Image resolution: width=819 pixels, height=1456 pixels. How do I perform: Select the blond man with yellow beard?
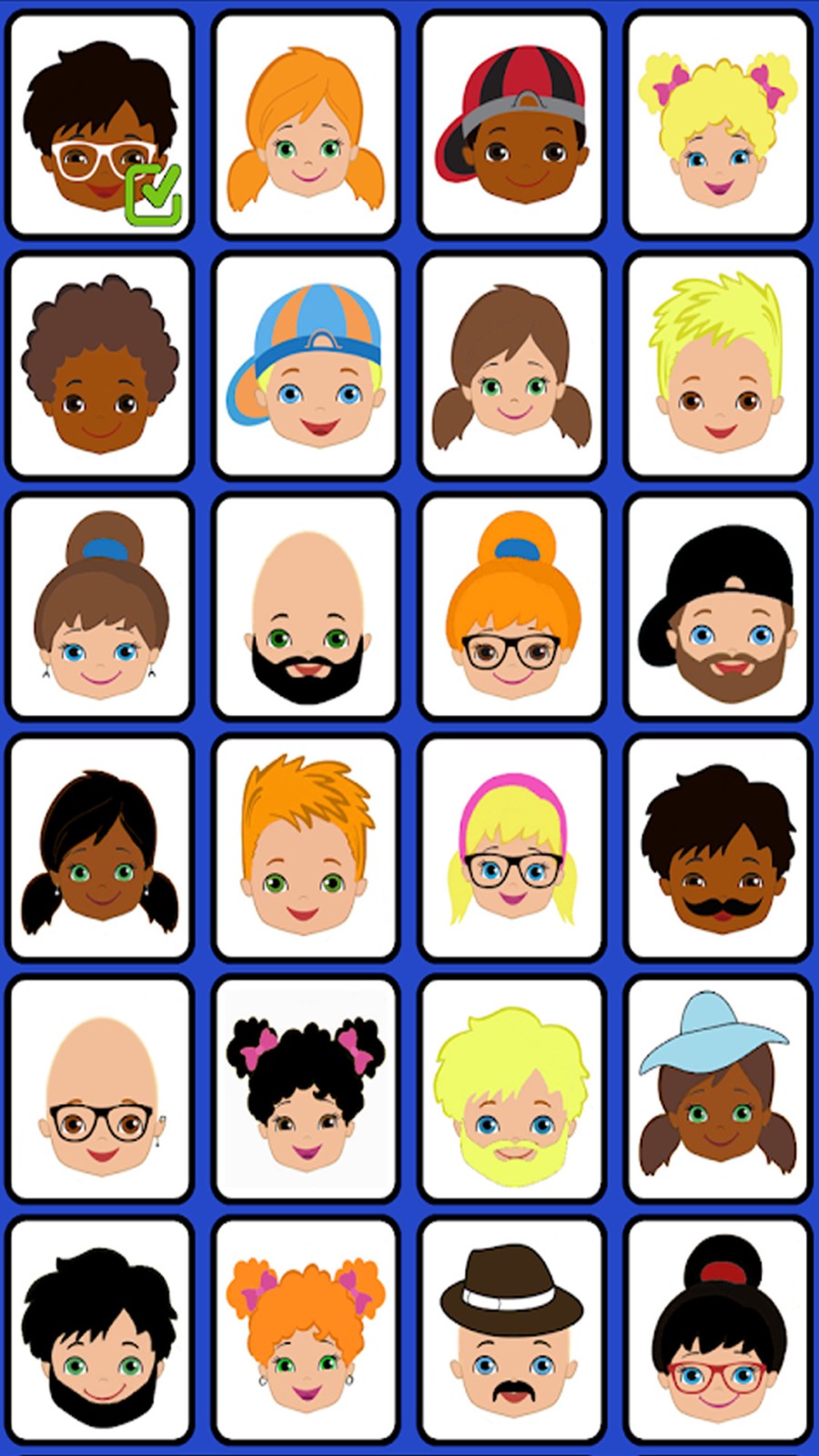point(511,1089)
